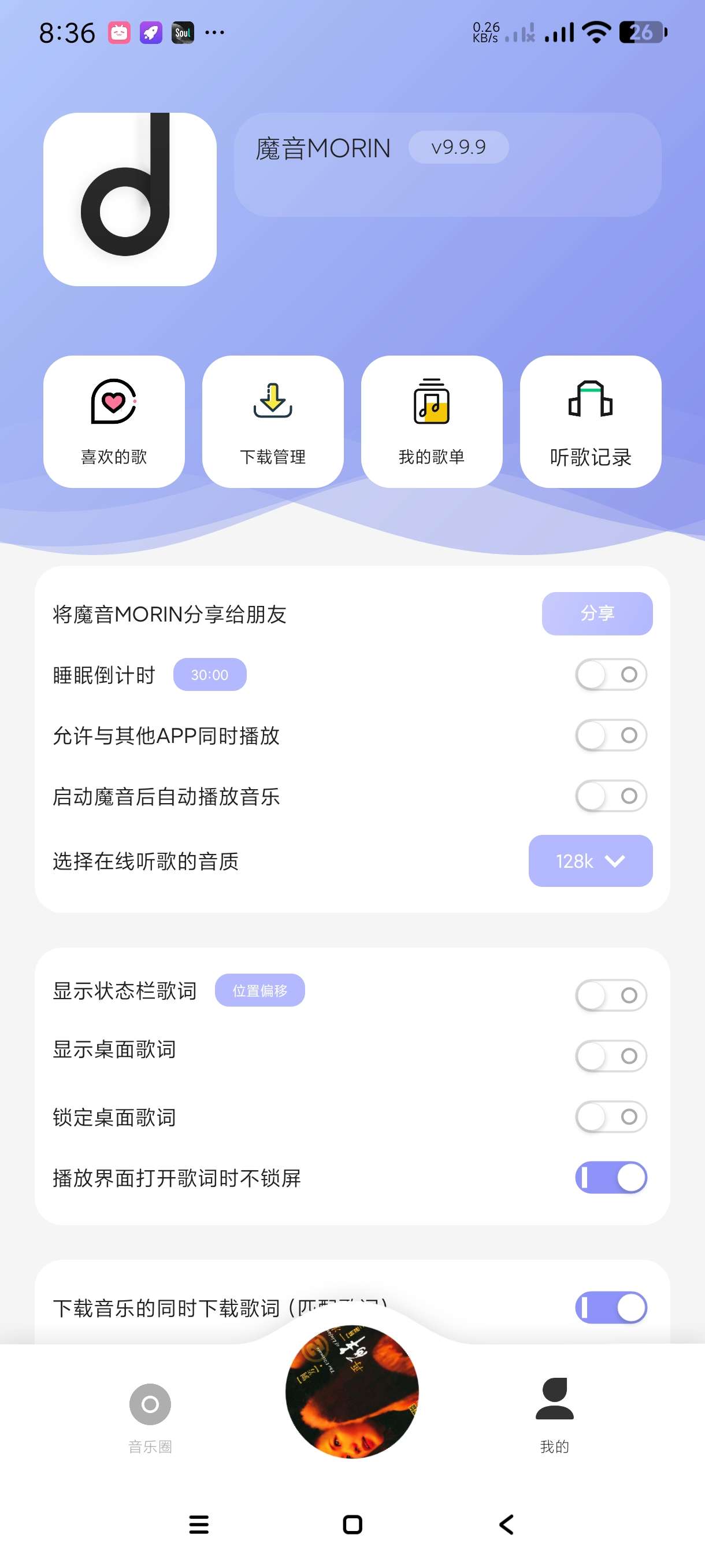The height and width of the screenshot is (1568, 705).
Task: Enable 锁定桌面歌词 toggle
Action: 611,1116
